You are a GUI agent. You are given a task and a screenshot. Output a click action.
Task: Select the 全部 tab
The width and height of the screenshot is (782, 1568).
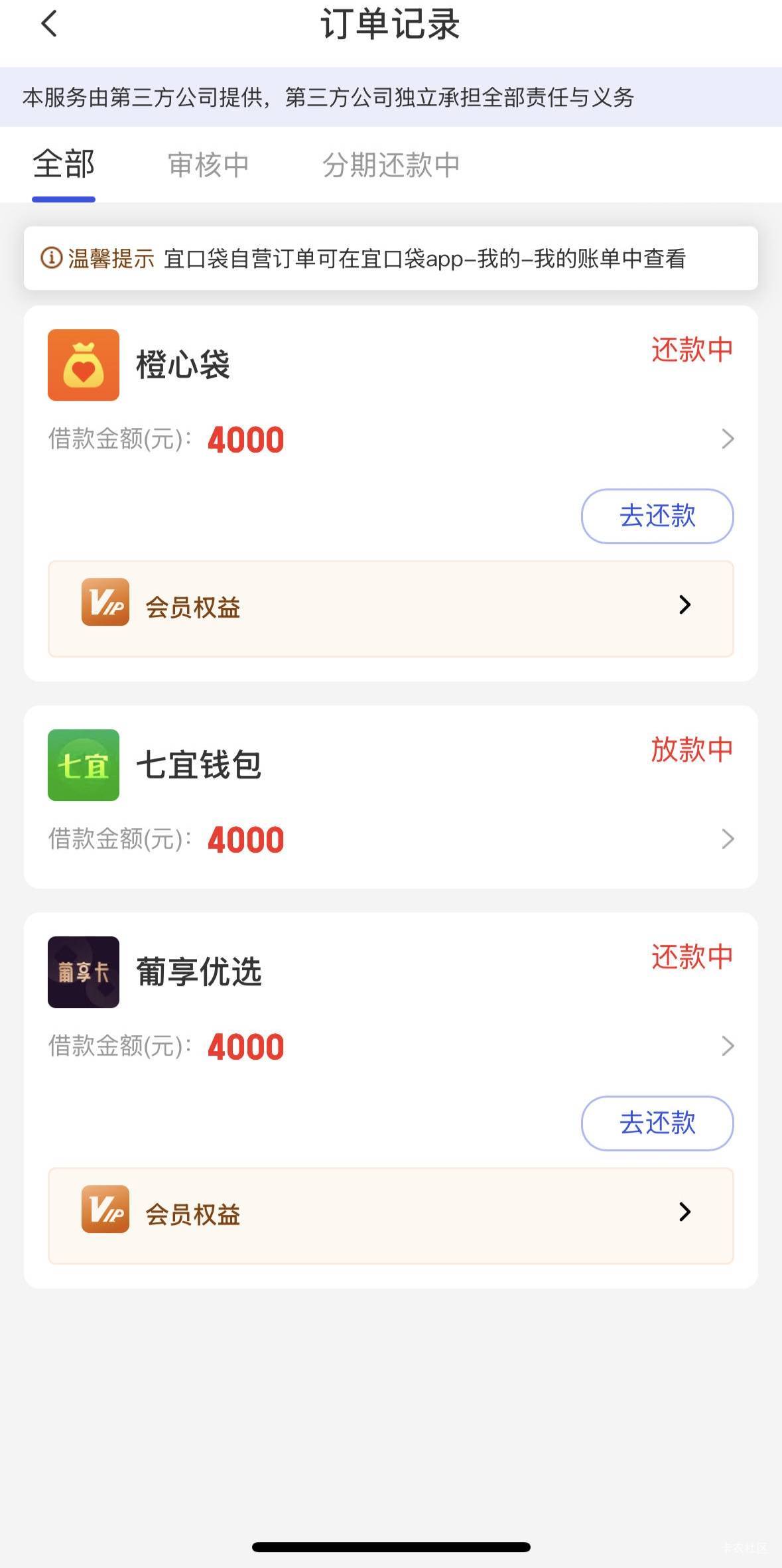tap(64, 165)
